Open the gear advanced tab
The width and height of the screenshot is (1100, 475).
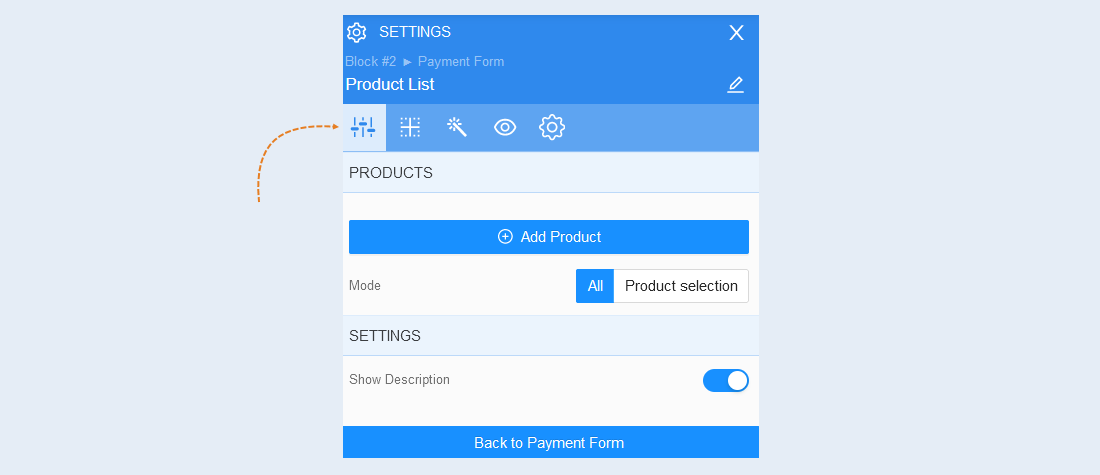click(x=552, y=127)
